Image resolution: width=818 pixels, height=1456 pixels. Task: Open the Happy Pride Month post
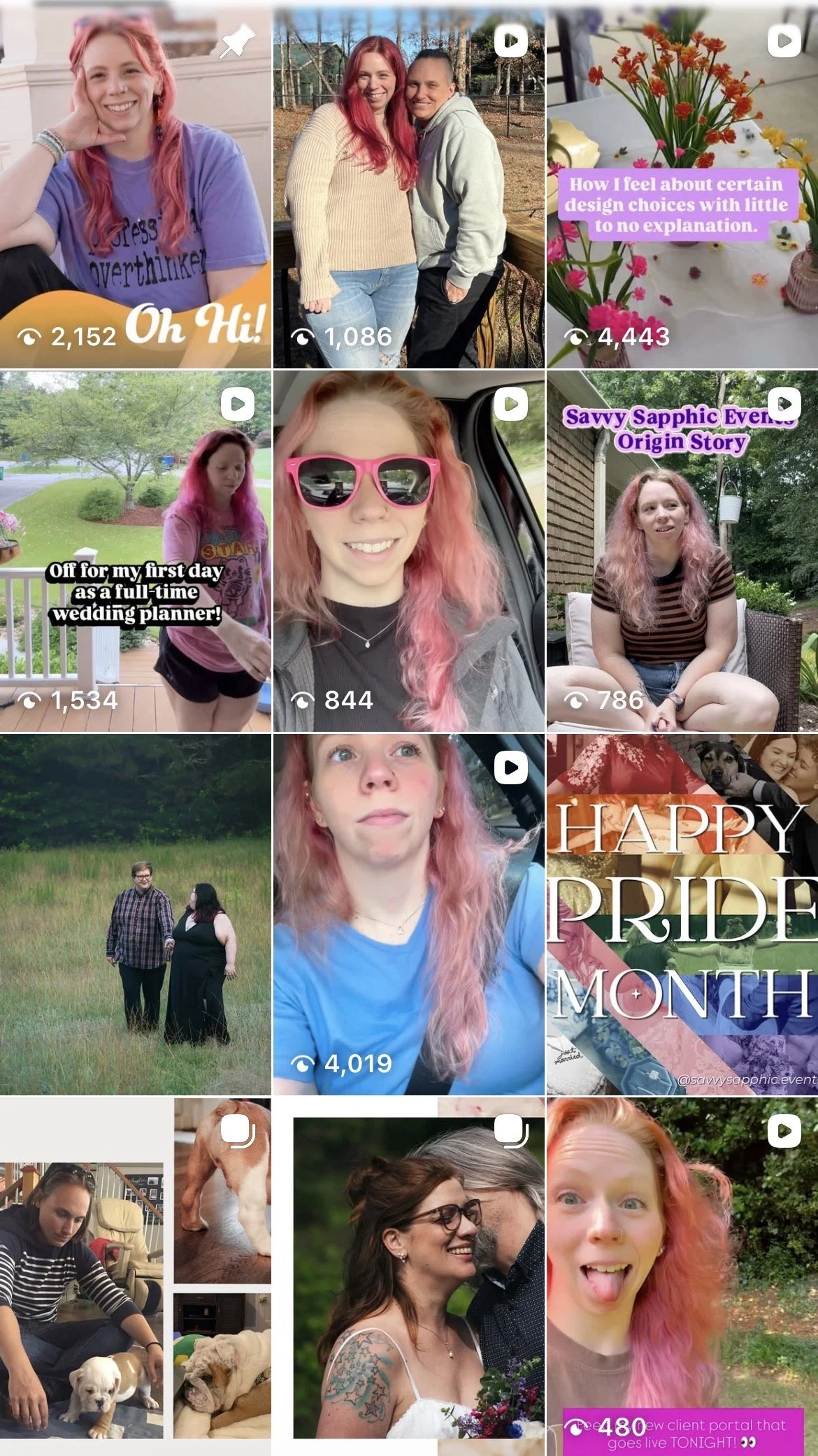[x=682, y=914]
